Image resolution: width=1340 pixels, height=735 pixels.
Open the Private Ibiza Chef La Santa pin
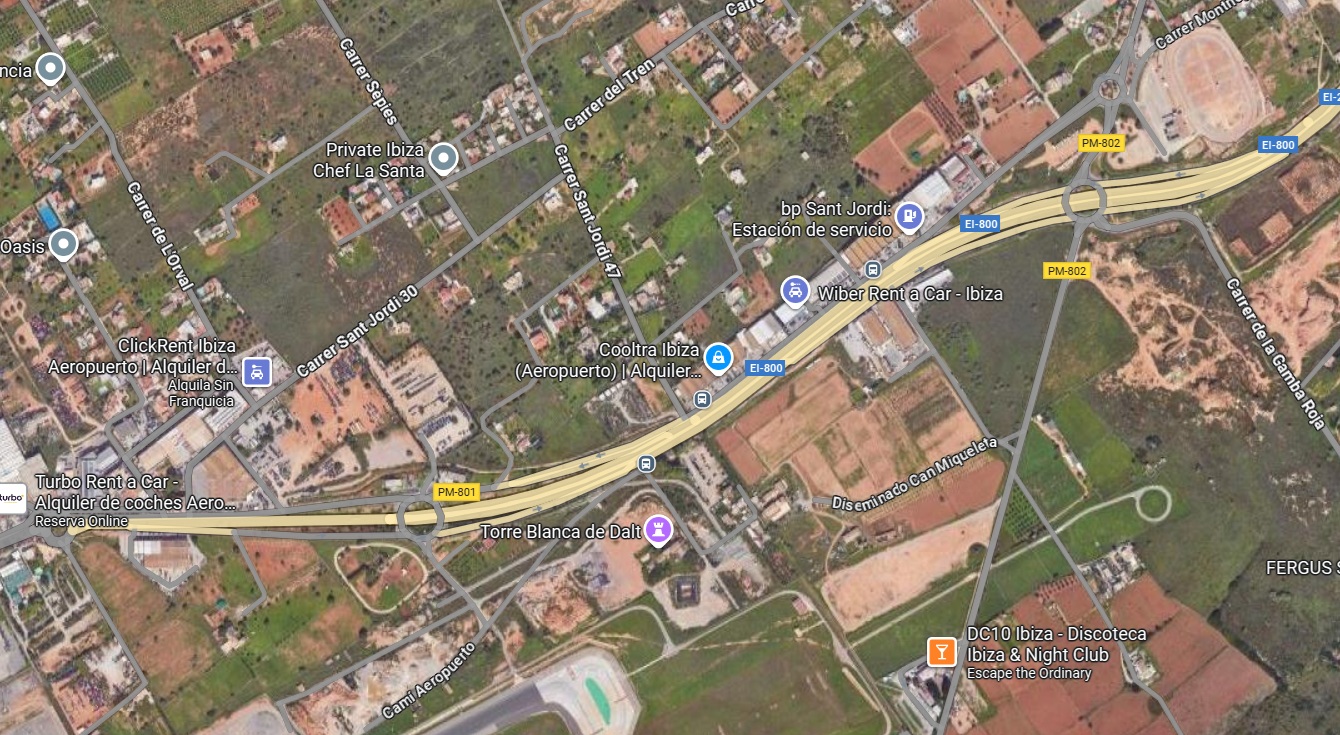pos(443,158)
